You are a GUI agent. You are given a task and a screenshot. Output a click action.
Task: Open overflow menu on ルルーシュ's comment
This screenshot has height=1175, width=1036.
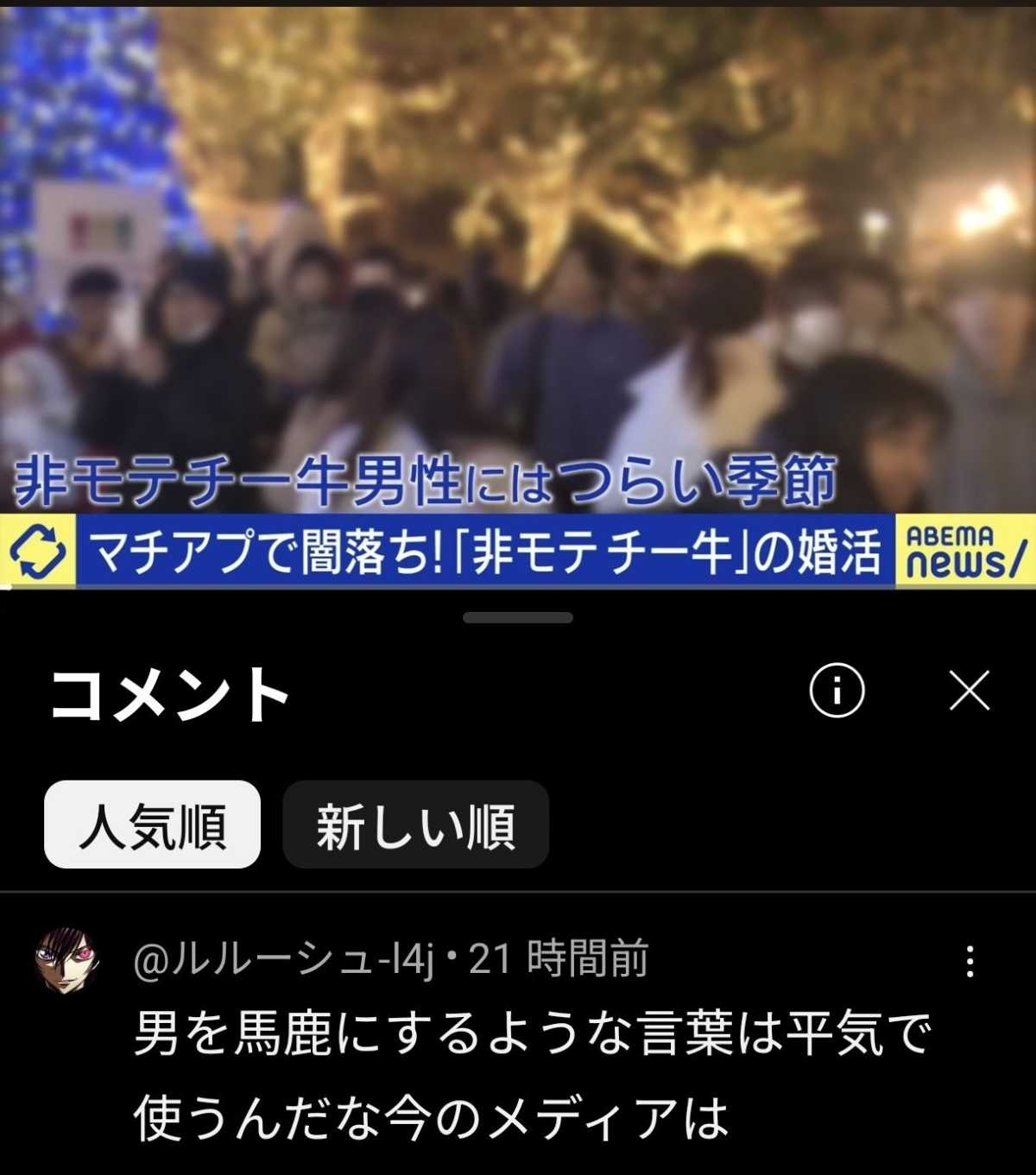point(970,960)
